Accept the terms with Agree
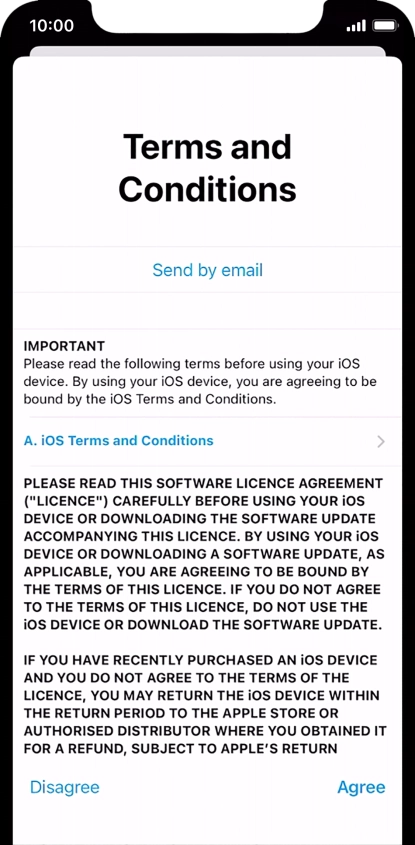The image size is (415, 845). click(x=361, y=787)
